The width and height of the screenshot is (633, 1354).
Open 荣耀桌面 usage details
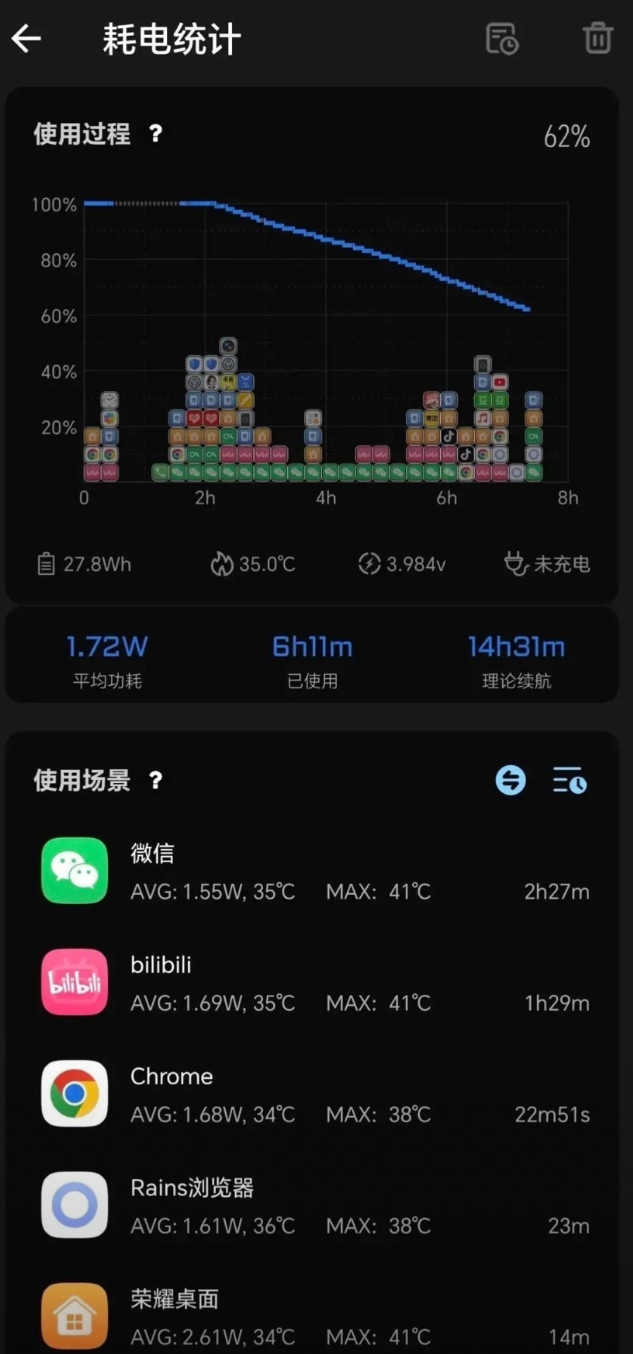(x=315, y=1316)
